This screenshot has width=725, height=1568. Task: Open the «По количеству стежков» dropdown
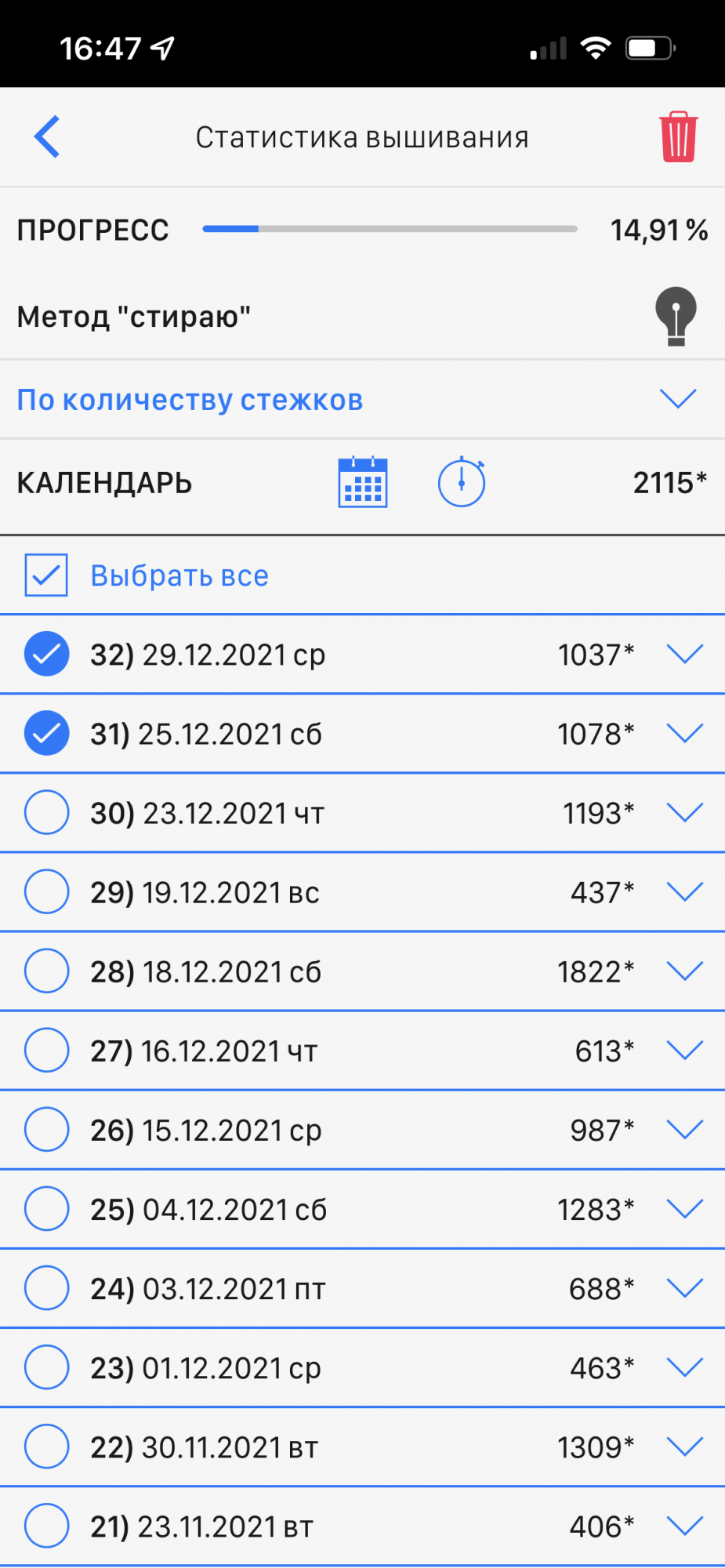coord(677,399)
